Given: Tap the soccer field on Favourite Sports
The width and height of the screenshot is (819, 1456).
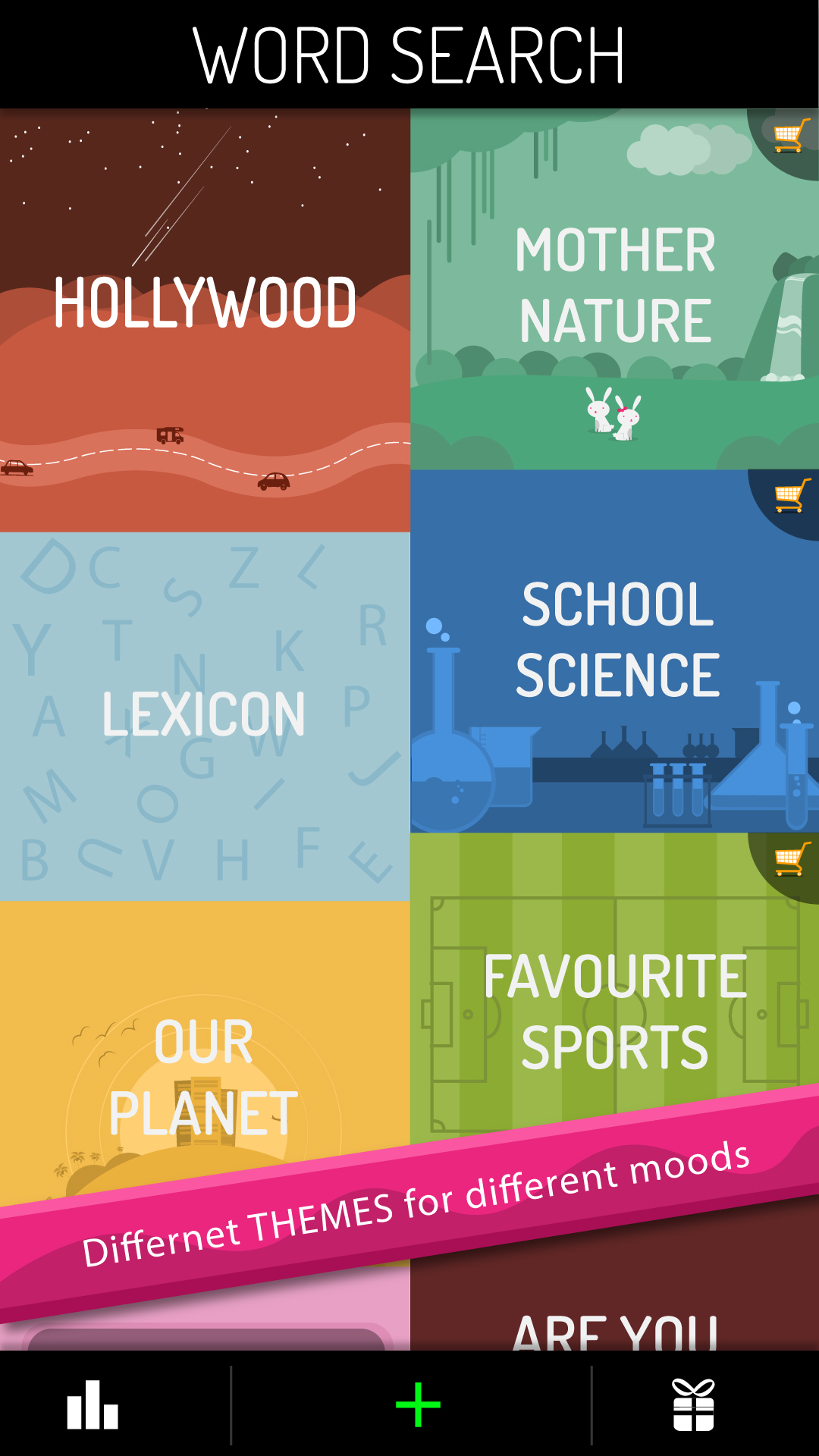Looking at the screenshot, I should tap(470, 925).
